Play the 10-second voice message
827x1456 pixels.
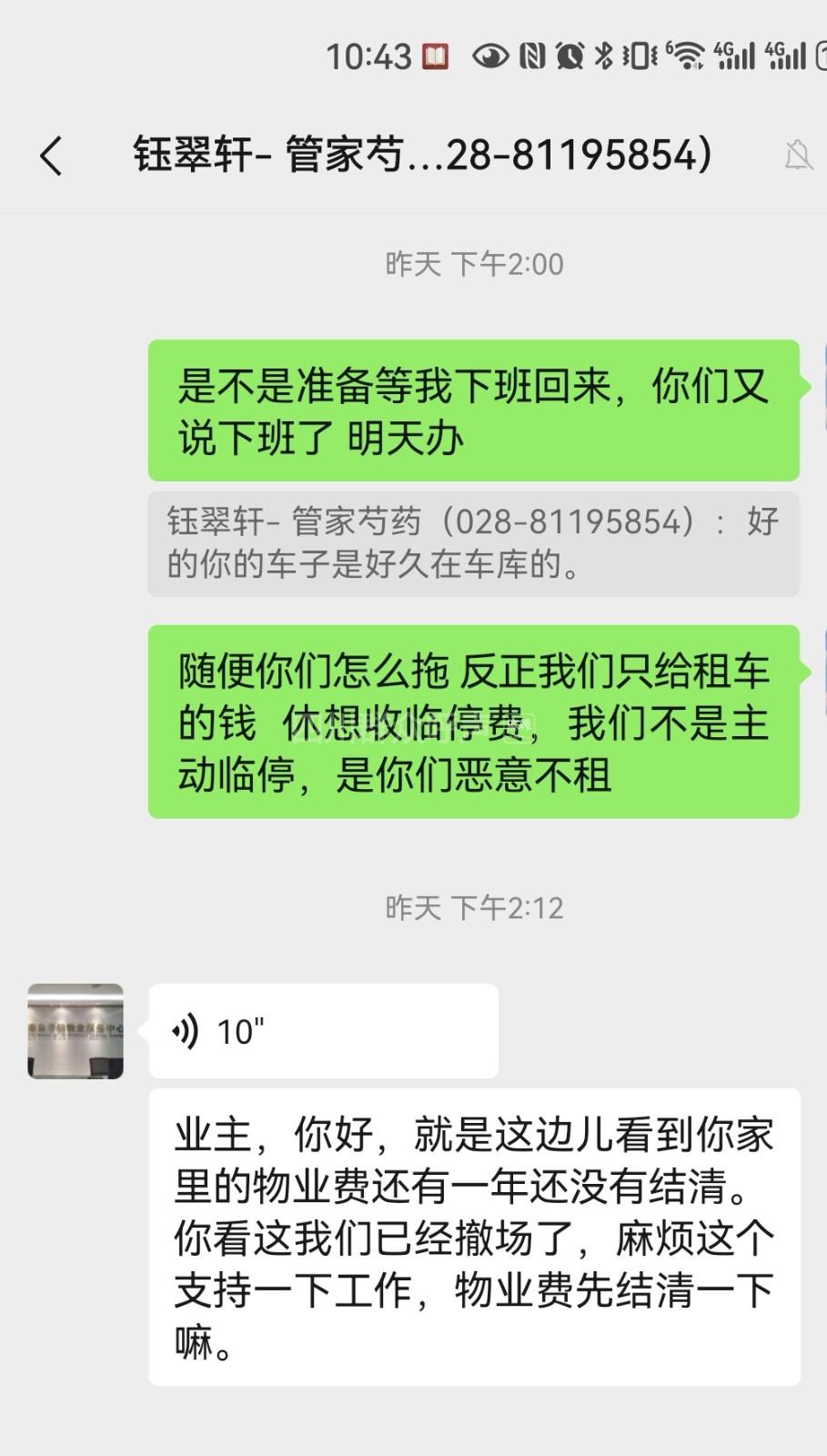pyautogui.click(x=322, y=1031)
